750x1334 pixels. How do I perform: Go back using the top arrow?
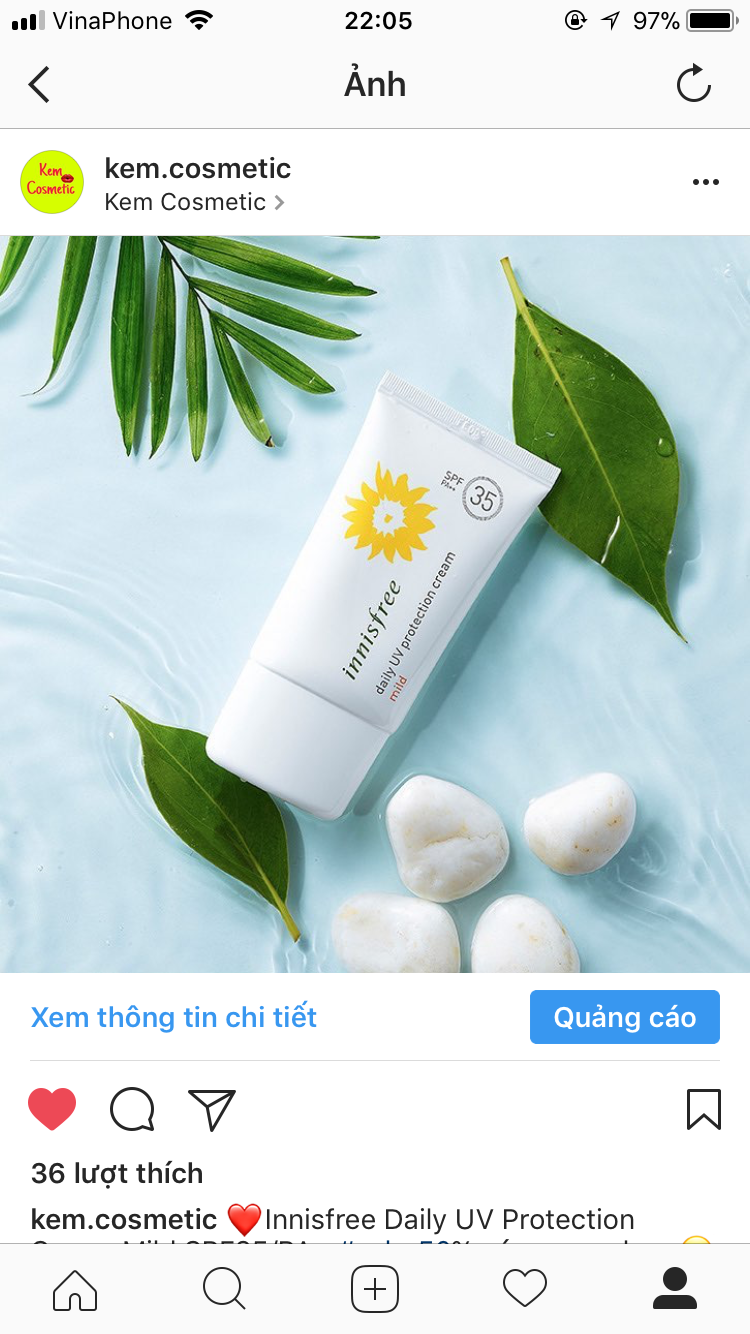(x=39, y=85)
